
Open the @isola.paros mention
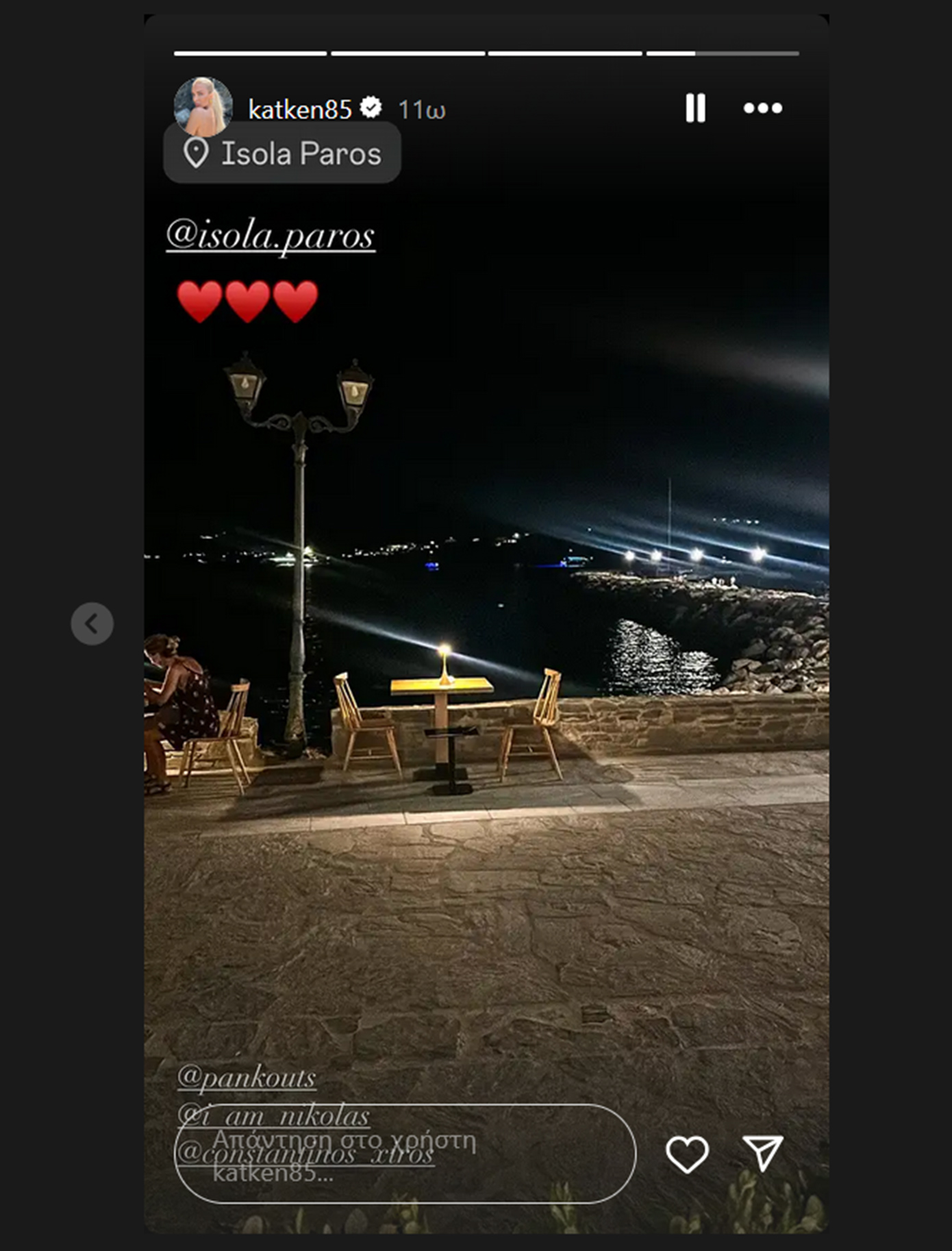(x=271, y=236)
